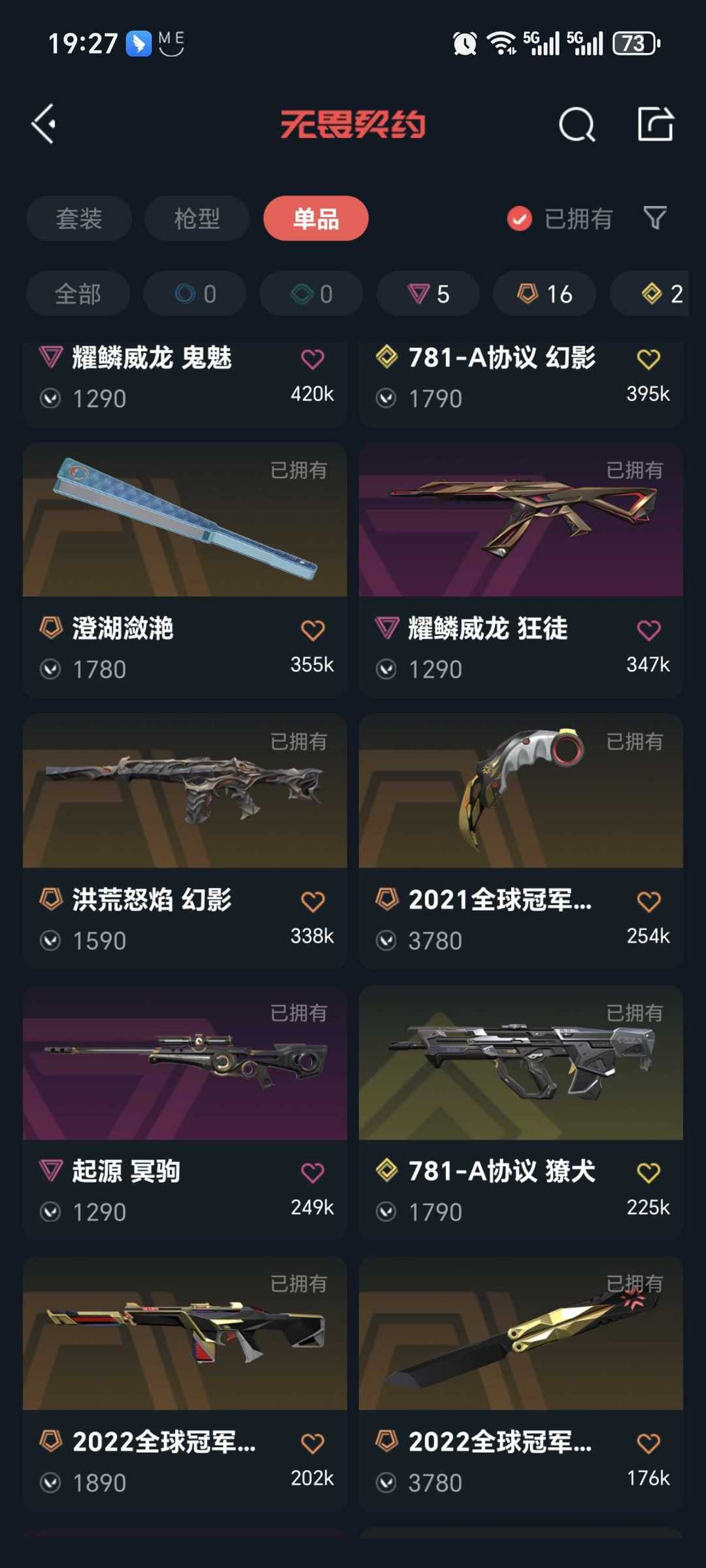Filter by the orange tier chip showing 16
Image resolution: width=706 pixels, height=1568 pixels.
[545, 294]
